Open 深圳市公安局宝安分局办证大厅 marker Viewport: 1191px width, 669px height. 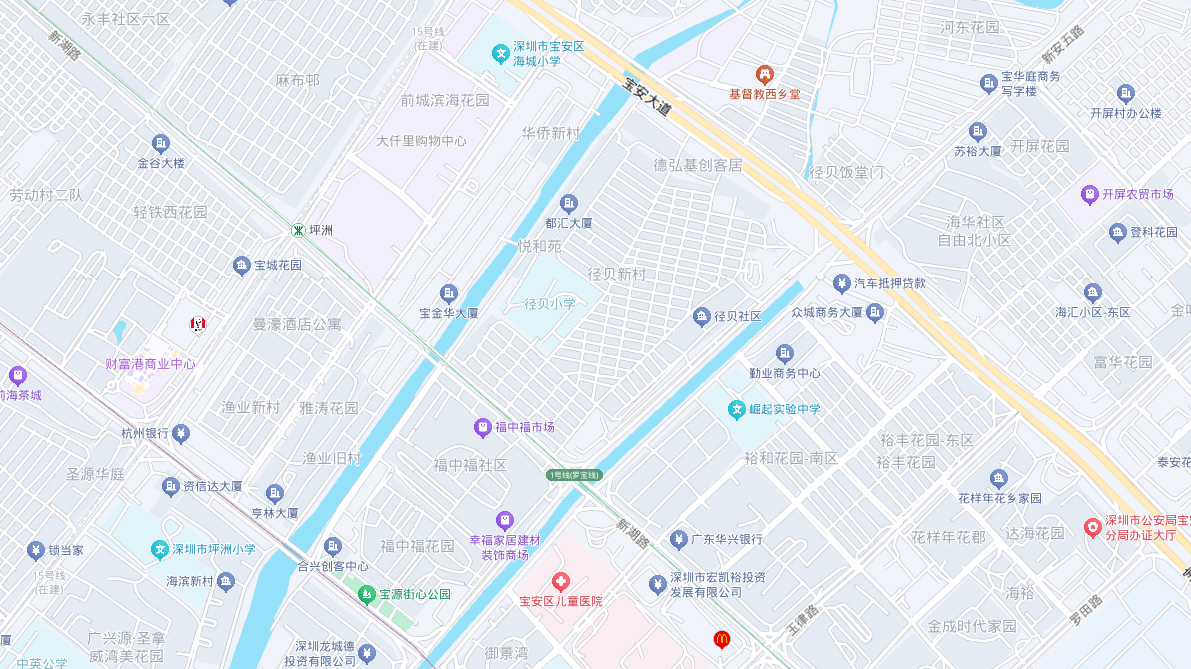pyautogui.click(x=1093, y=526)
